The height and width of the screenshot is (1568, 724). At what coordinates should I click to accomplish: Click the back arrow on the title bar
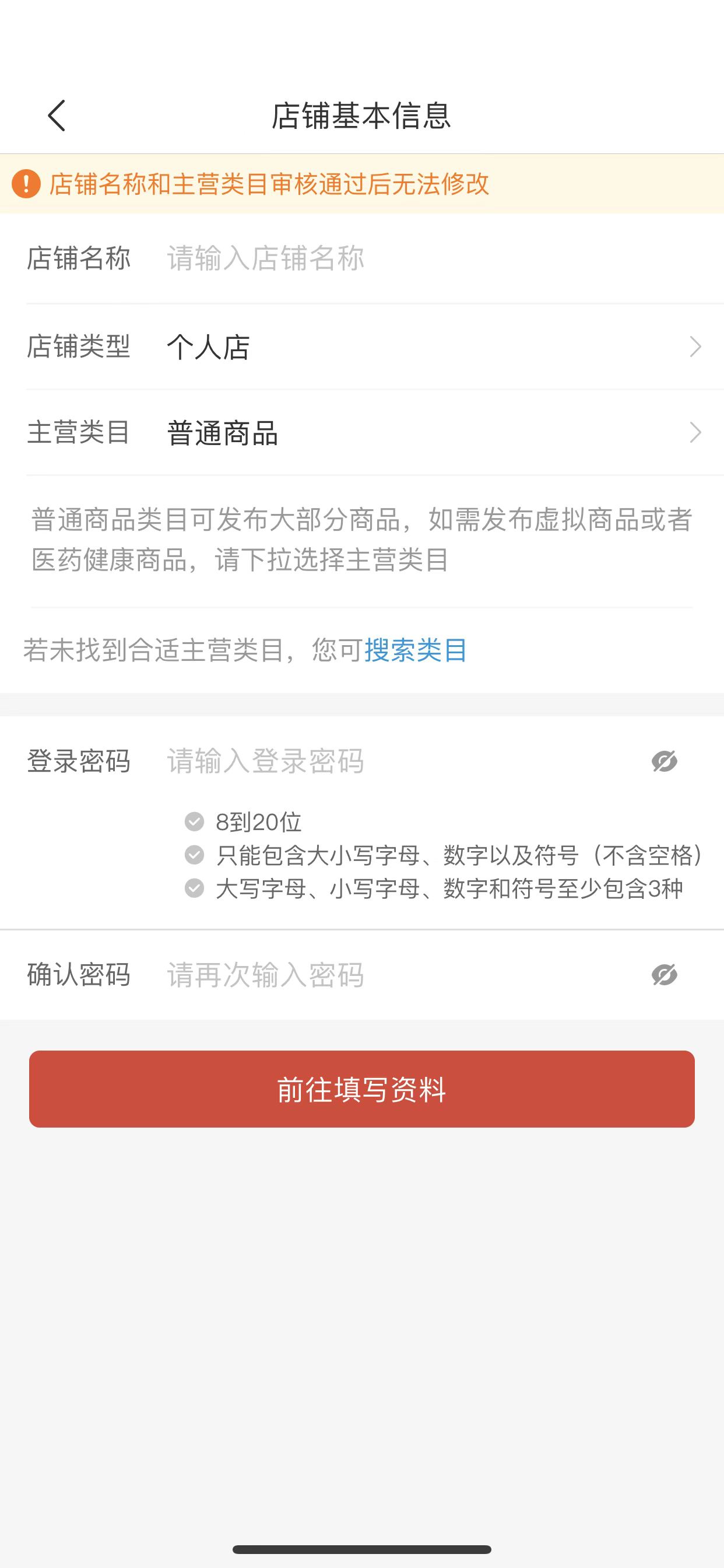[57, 116]
